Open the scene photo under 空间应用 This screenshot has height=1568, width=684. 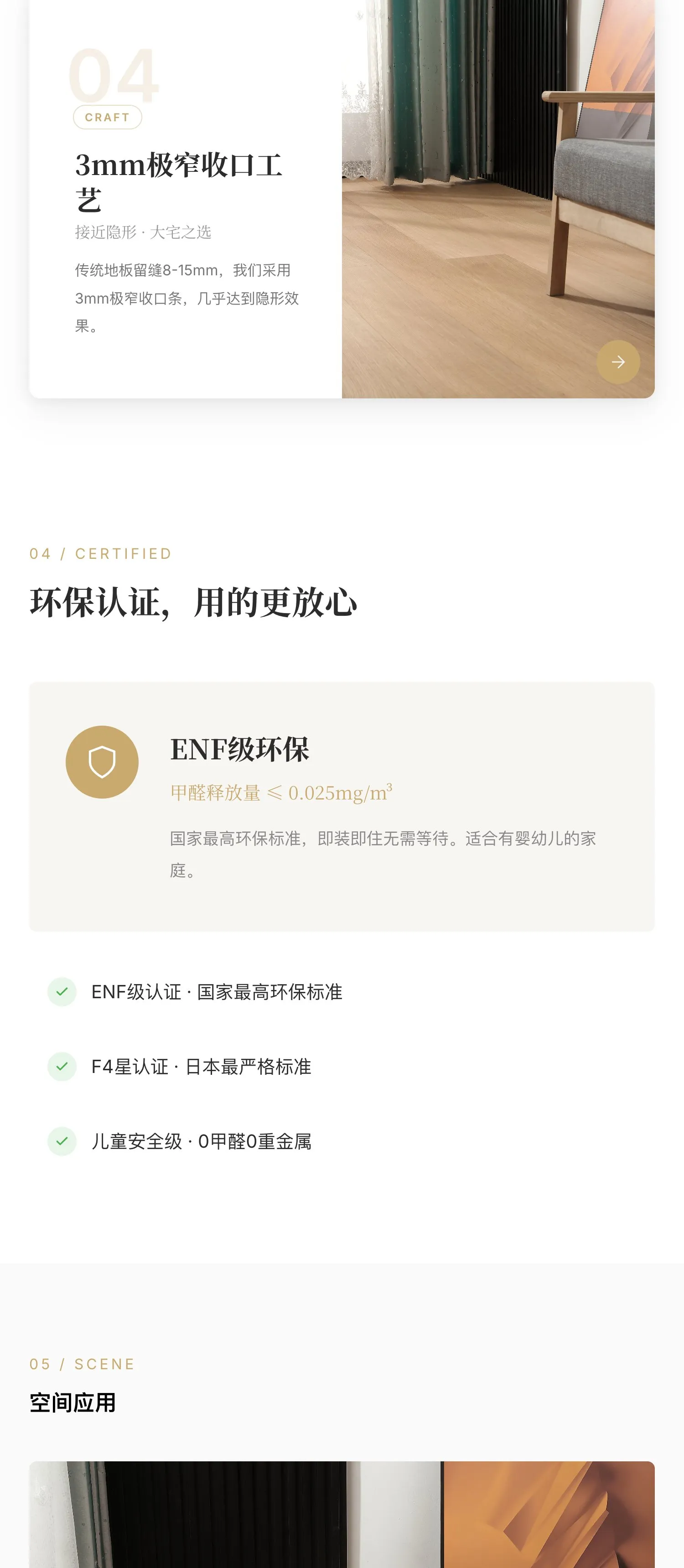click(x=342, y=1514)
